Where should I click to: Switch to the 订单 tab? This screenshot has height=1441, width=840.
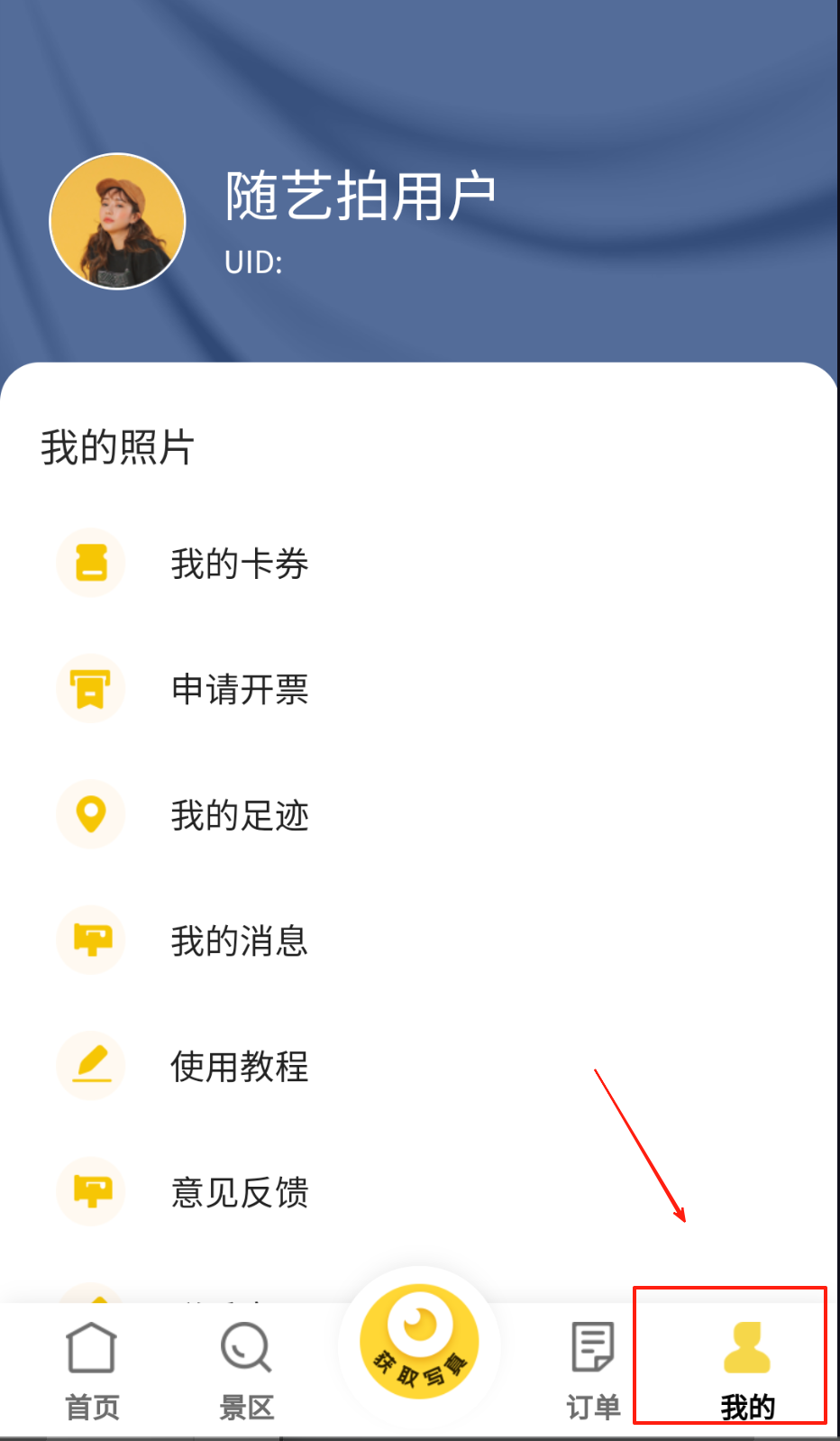pyautogui.click(x=593, y=1368)
